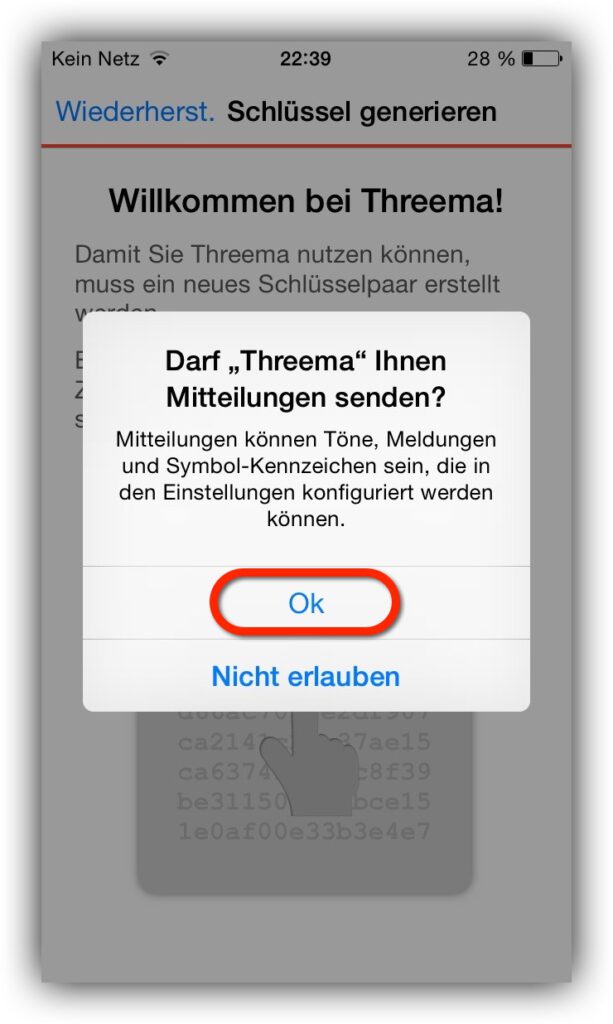
Task: Go back via Wiederherst. link
Action: [x=135, y=112]
